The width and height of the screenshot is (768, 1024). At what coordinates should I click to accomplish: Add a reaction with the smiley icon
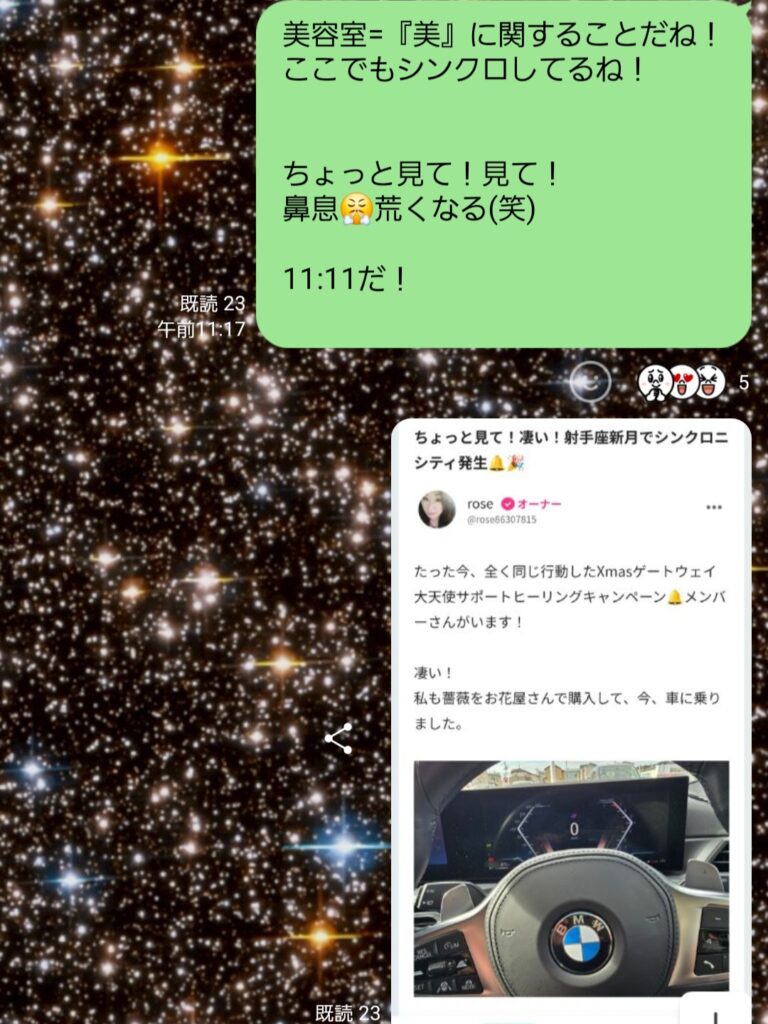coord(590,381)
